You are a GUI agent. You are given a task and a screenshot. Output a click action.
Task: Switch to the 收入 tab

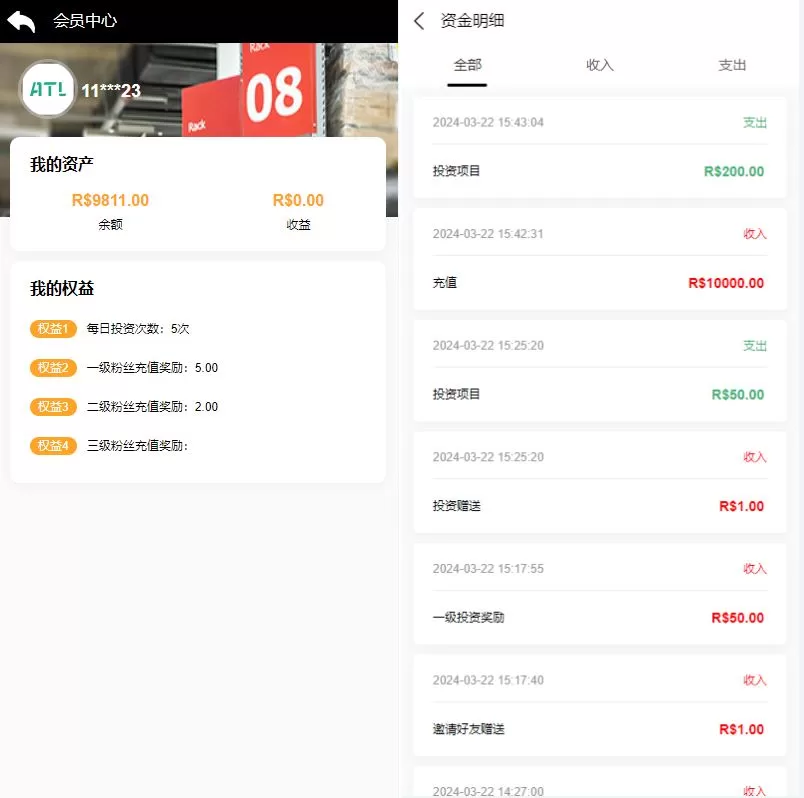point(600,65)
